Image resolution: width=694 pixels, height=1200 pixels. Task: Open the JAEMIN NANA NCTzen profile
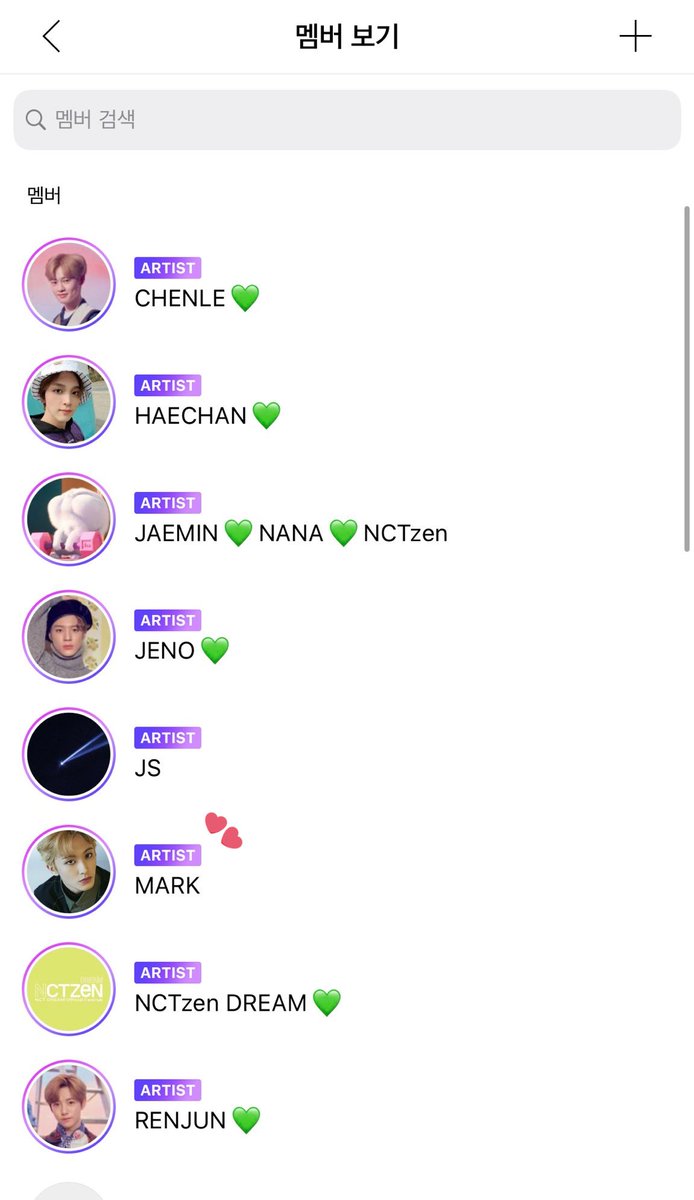290,533
